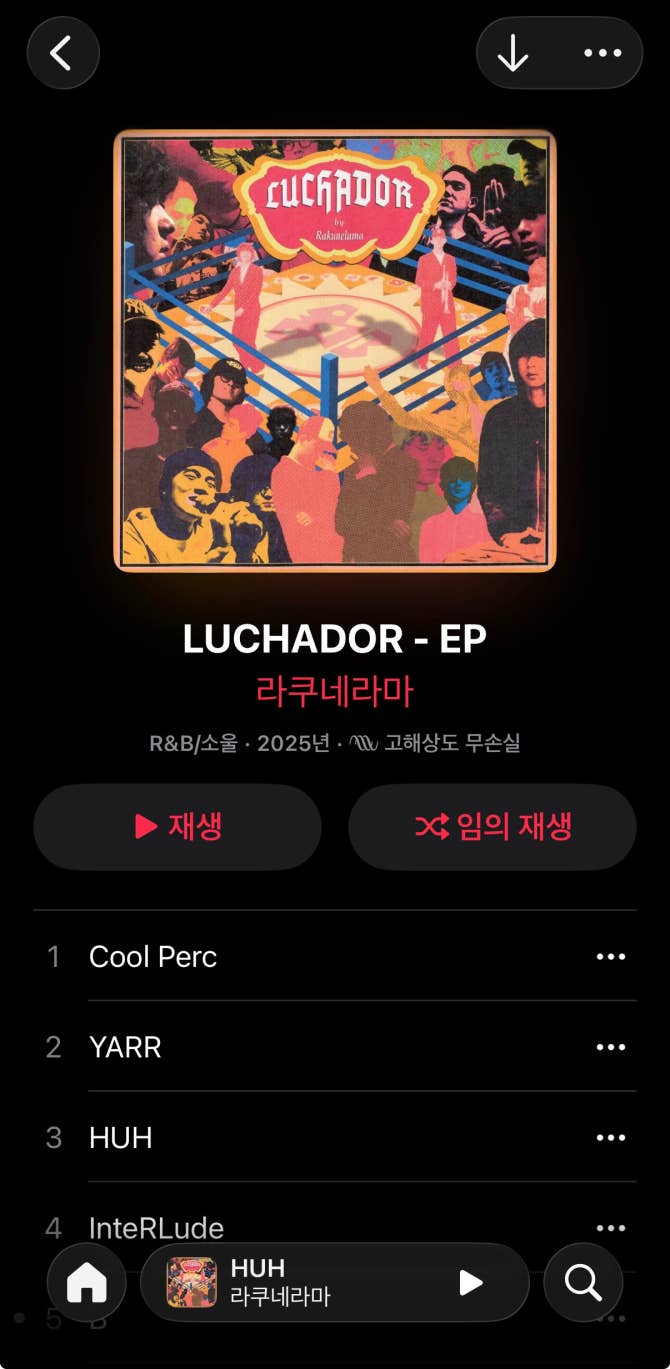Viewport: 670px width, 1369px height.
Task: Tap the 재생 play button
Action: point(178,826)
